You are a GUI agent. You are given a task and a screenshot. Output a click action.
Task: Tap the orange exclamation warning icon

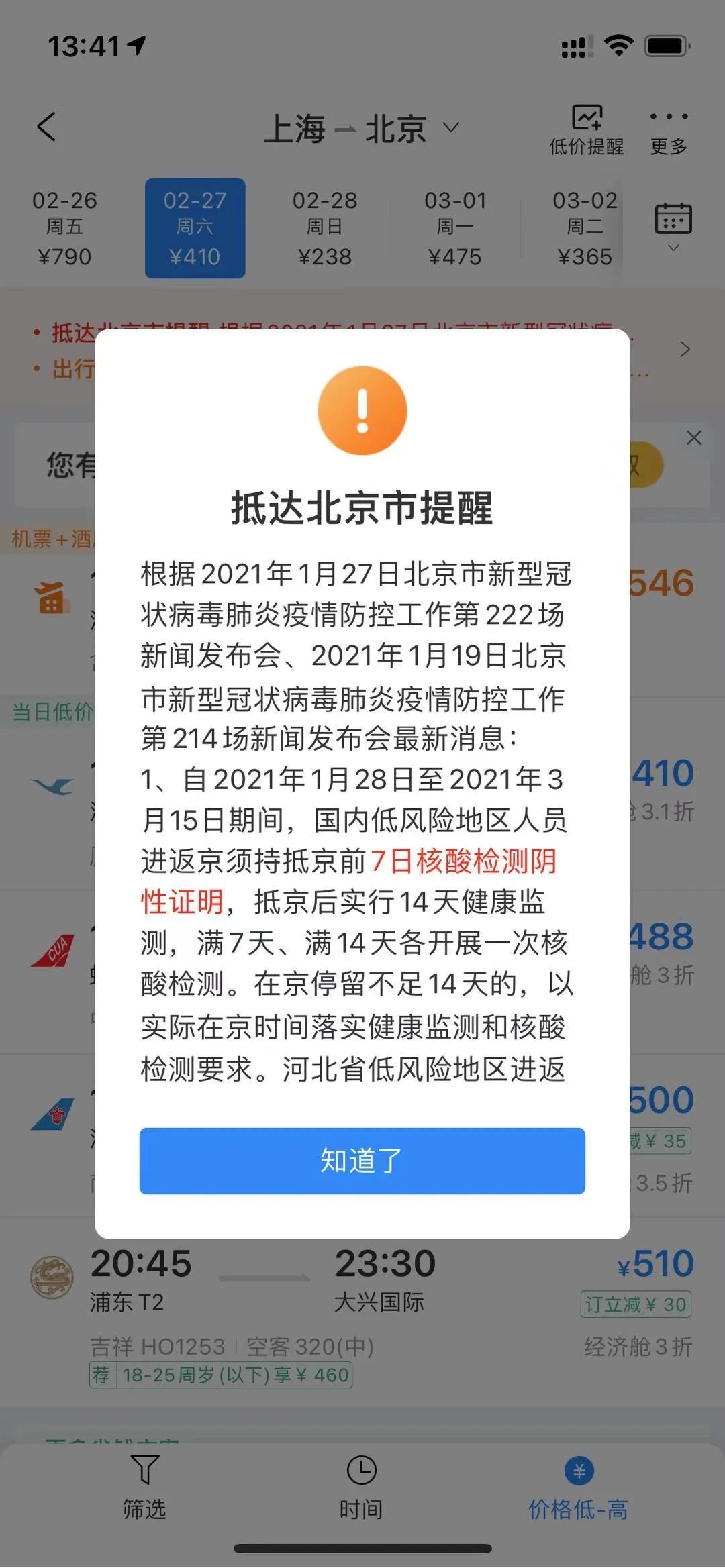(x=362, y=410)
